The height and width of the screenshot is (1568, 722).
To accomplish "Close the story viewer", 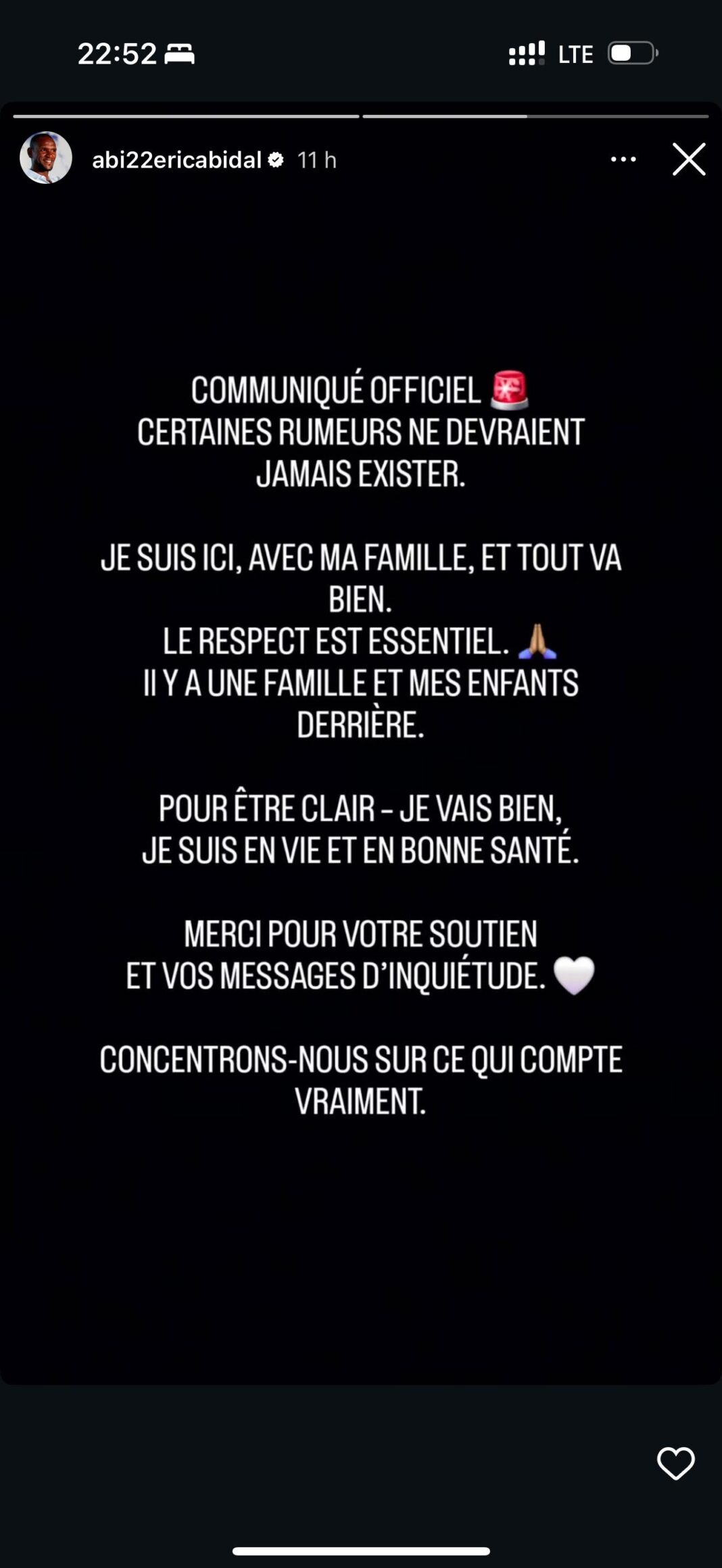I will [688, 160].
